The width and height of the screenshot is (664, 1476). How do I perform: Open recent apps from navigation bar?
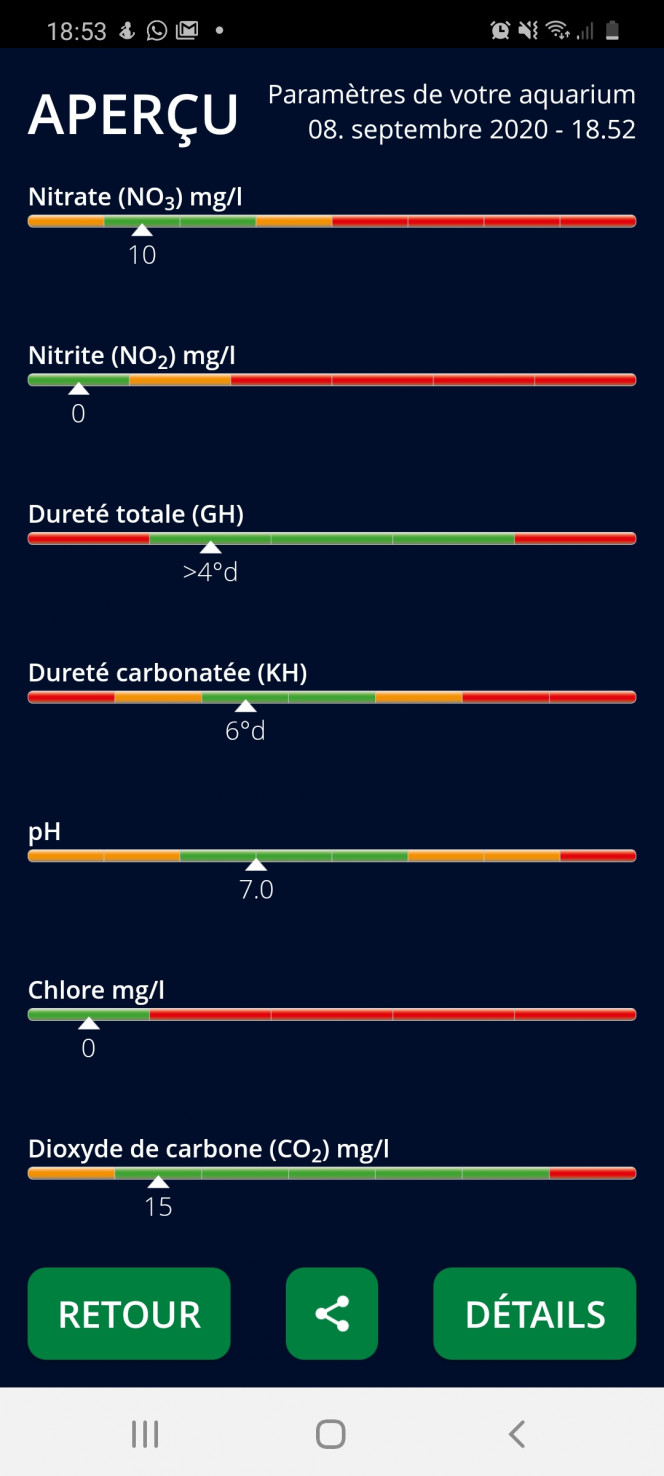(145, 1434)
